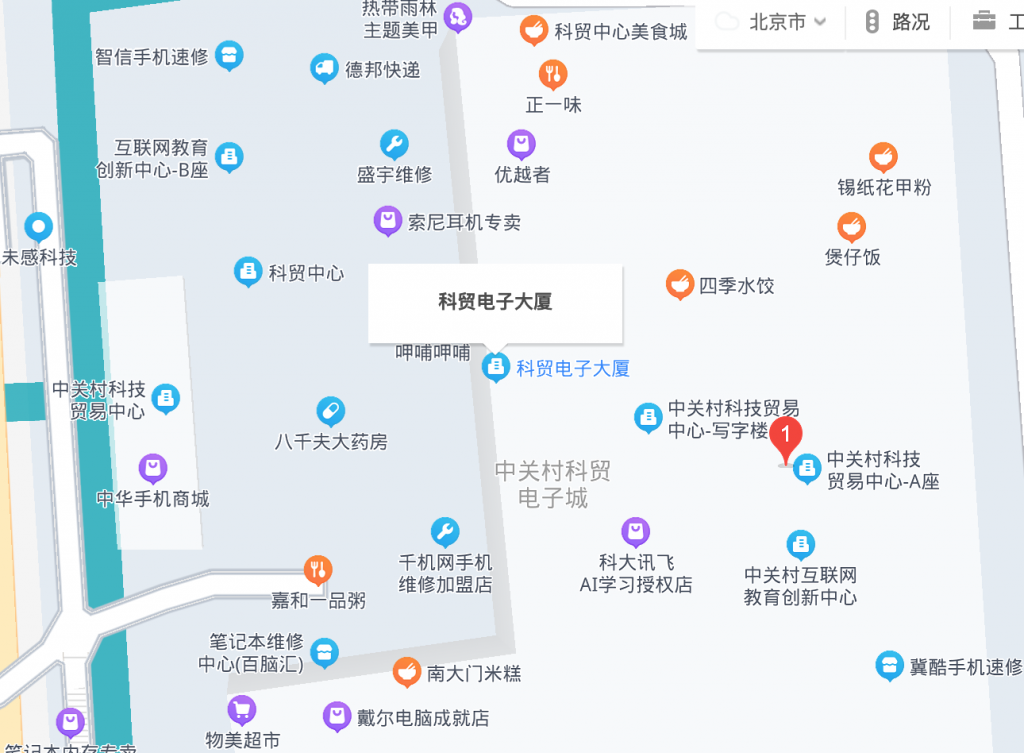The width and height of the screenshot is (1024, 753).
Task: Open the 中关村科技贸易中心-A座 marker
Action: click(x=806, y=468)
